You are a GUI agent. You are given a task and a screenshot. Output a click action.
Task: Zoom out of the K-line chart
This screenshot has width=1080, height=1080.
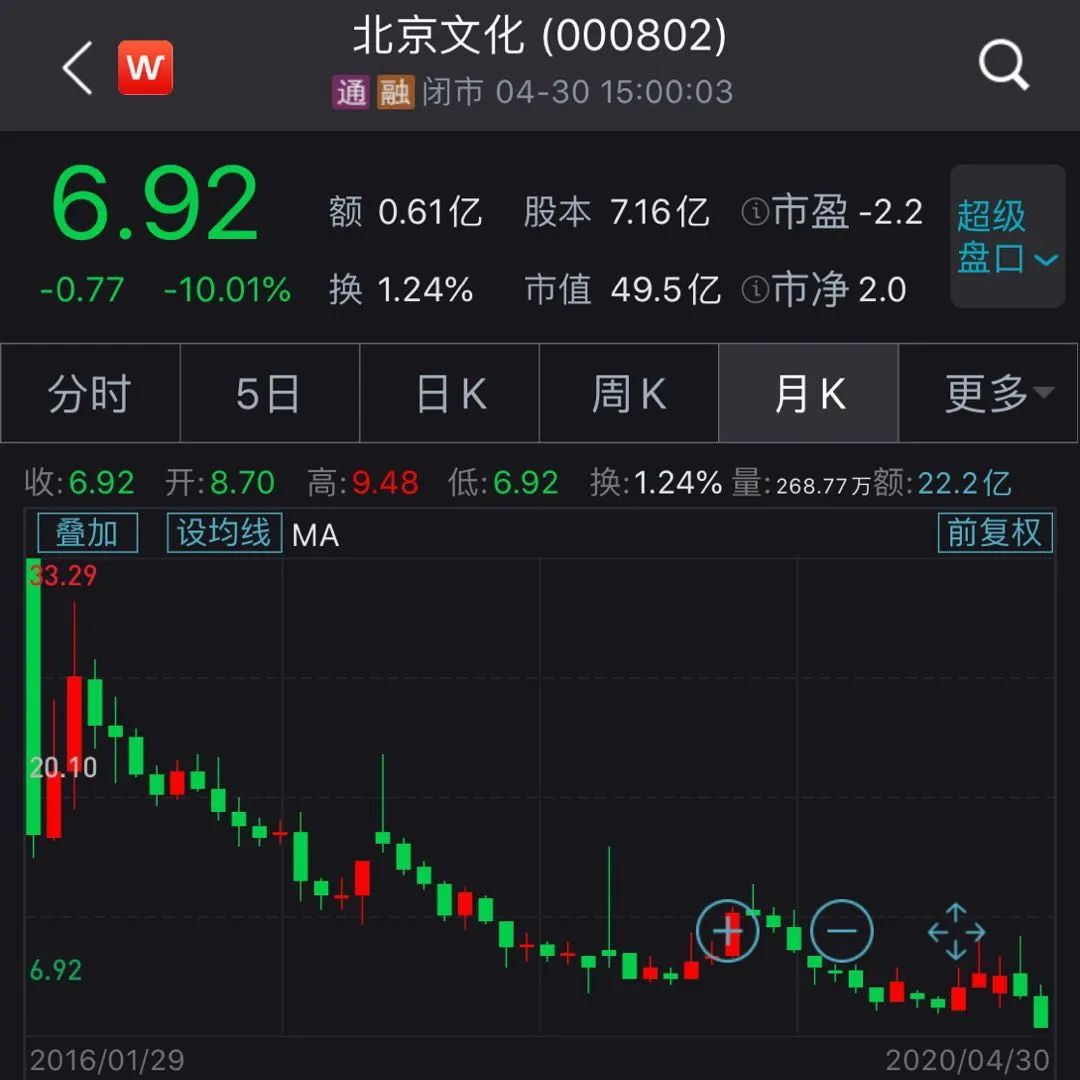point(841,931)
